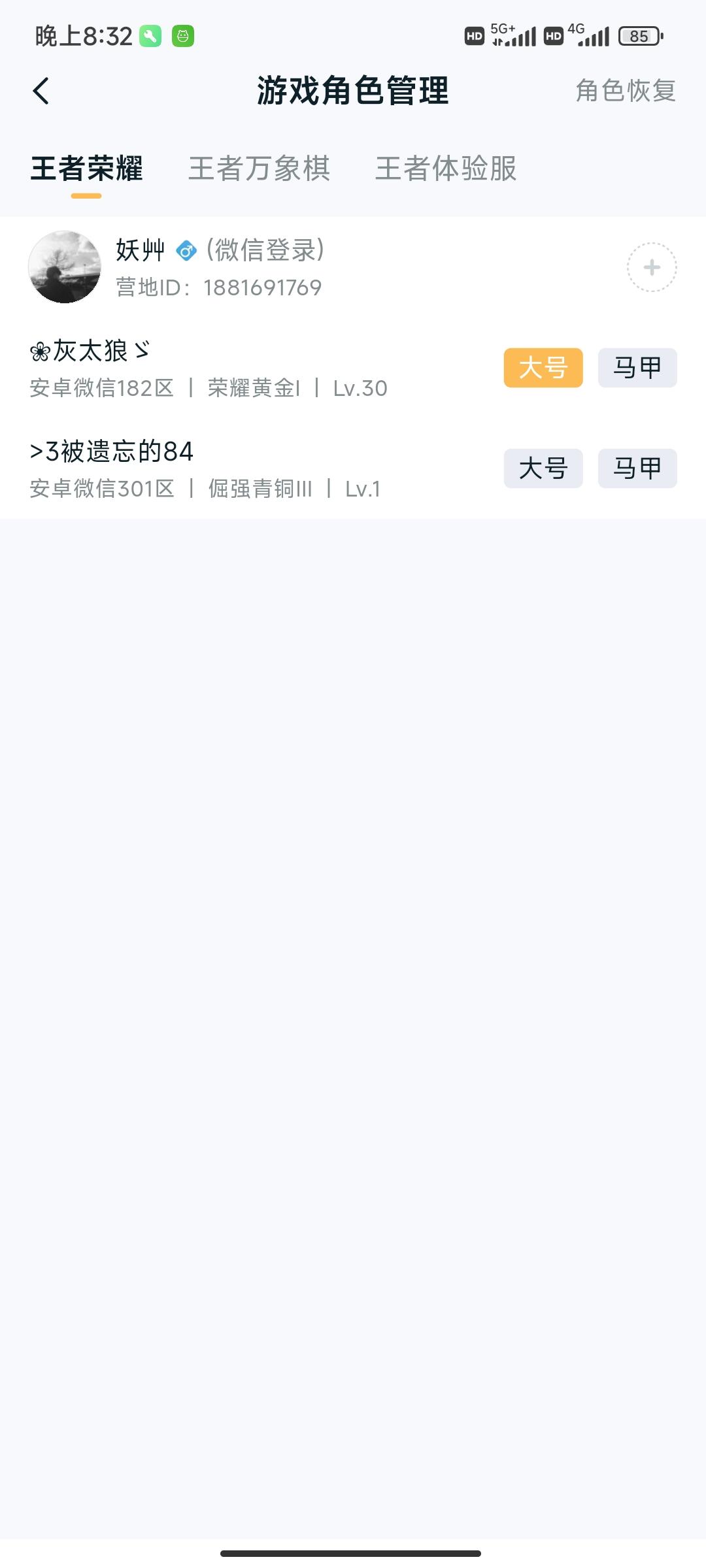Toggle 大号 status for 灰太狼ゞ

pyautogui.click(x=543, y=367)
